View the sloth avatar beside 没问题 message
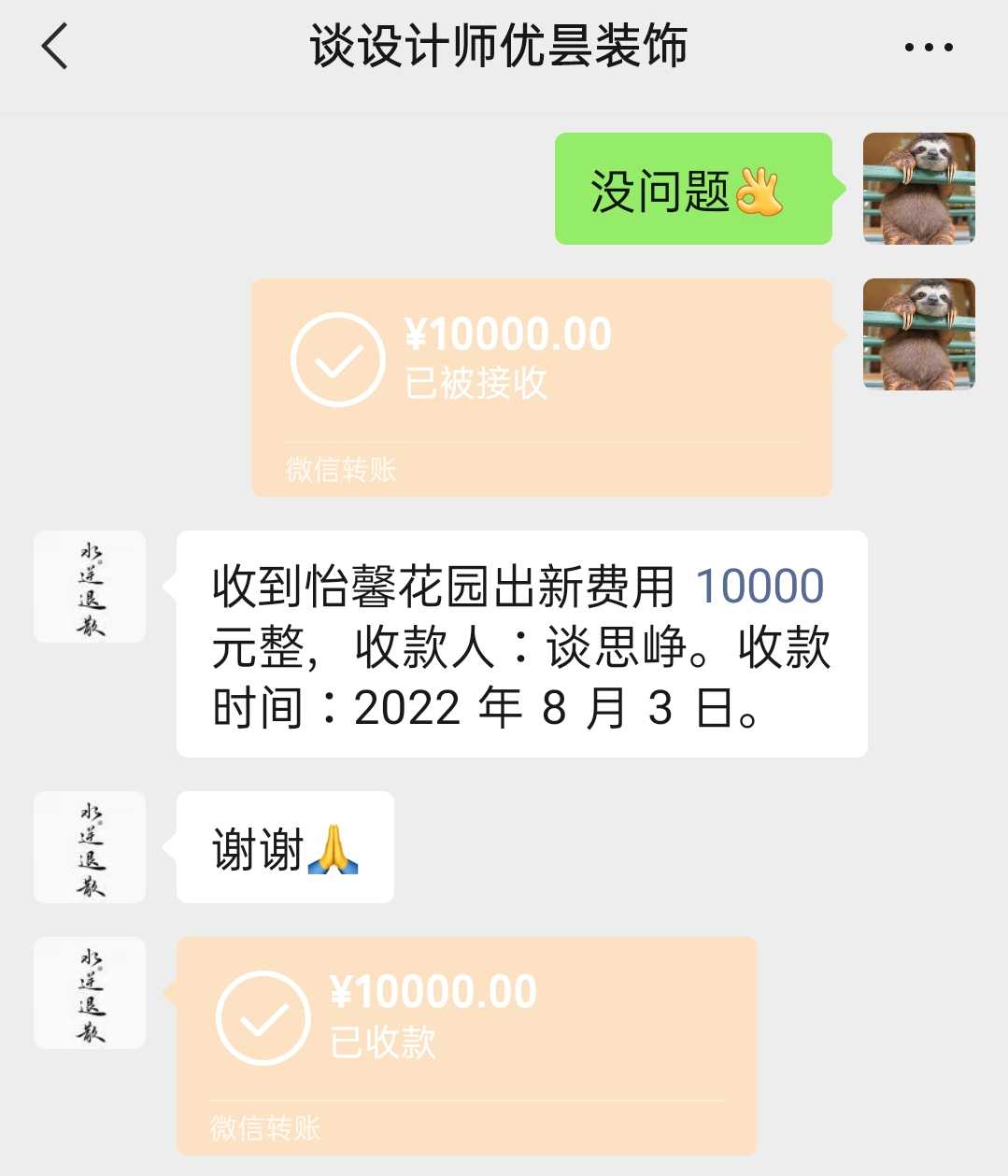1008x1176 pixels. click(918, 189)
